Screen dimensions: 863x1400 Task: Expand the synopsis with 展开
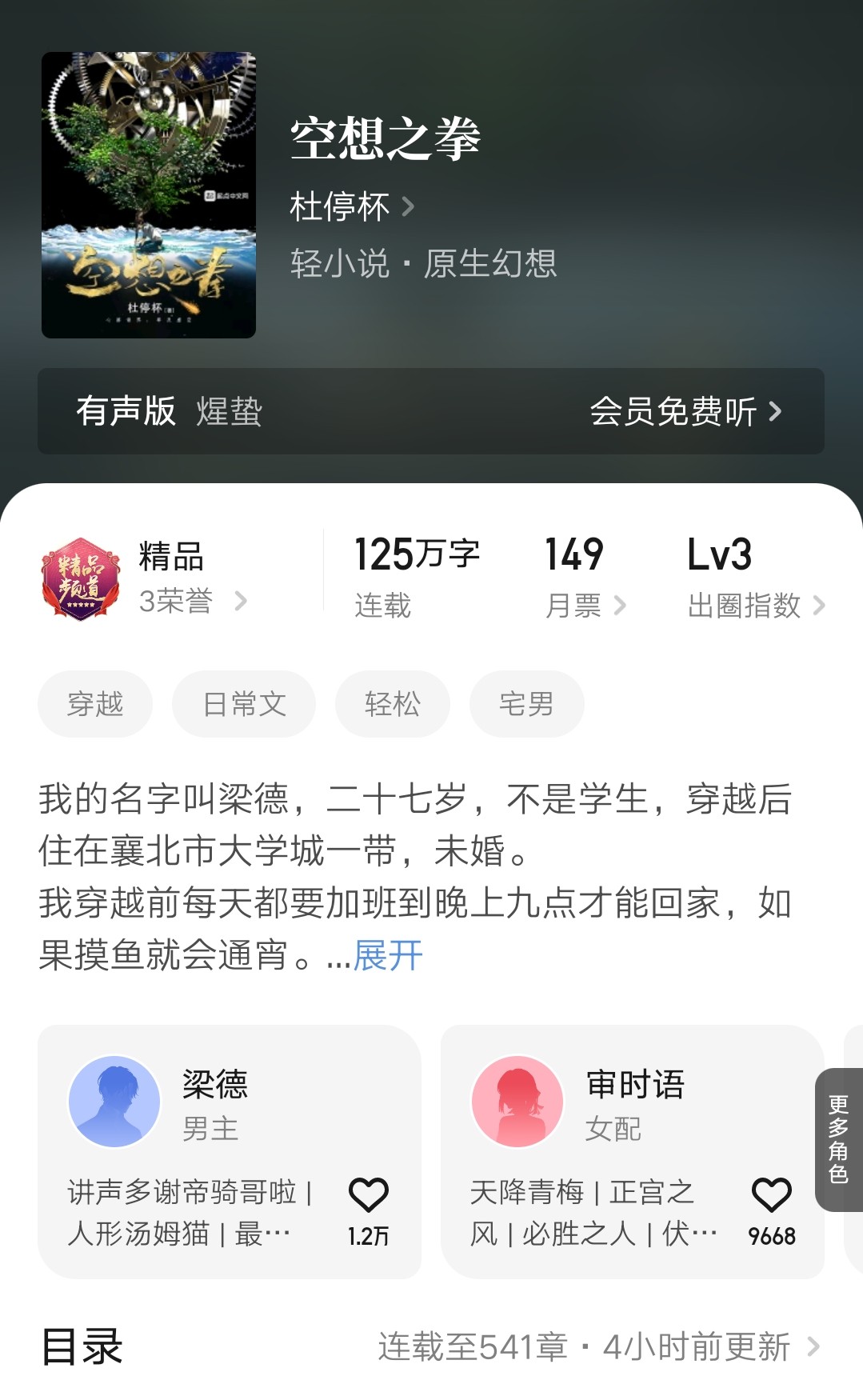tap(388, 955)
